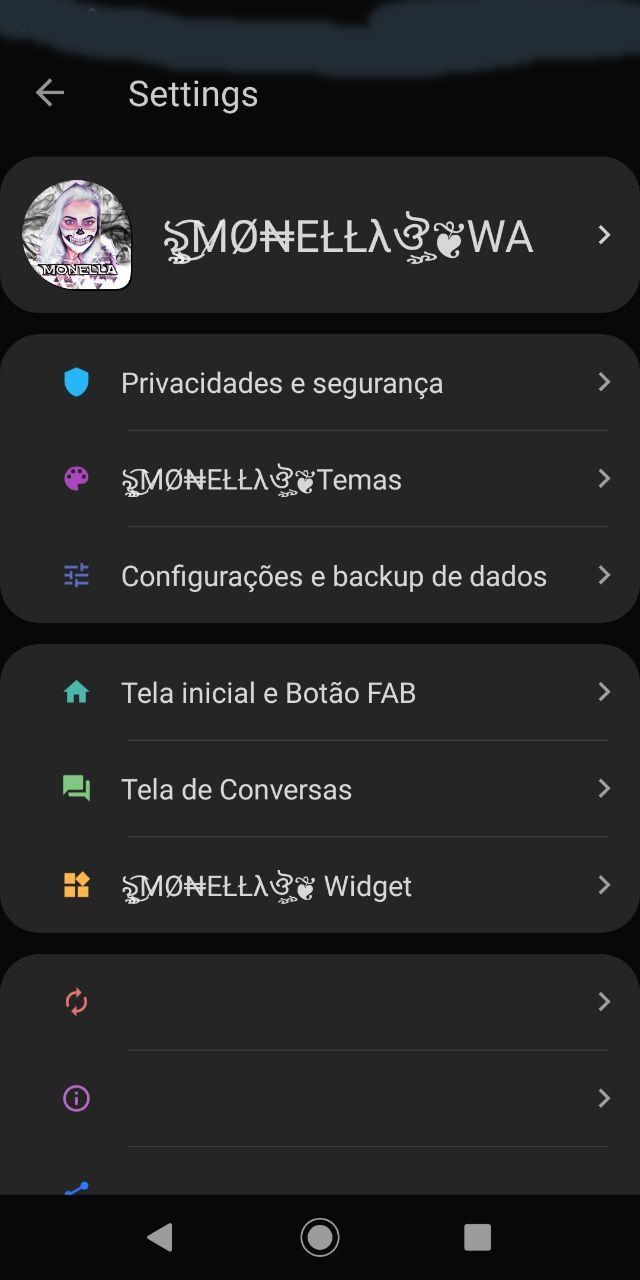Open the row with the refresh icon
Screen dimensions: 640x1280
tap(320, 1002)
